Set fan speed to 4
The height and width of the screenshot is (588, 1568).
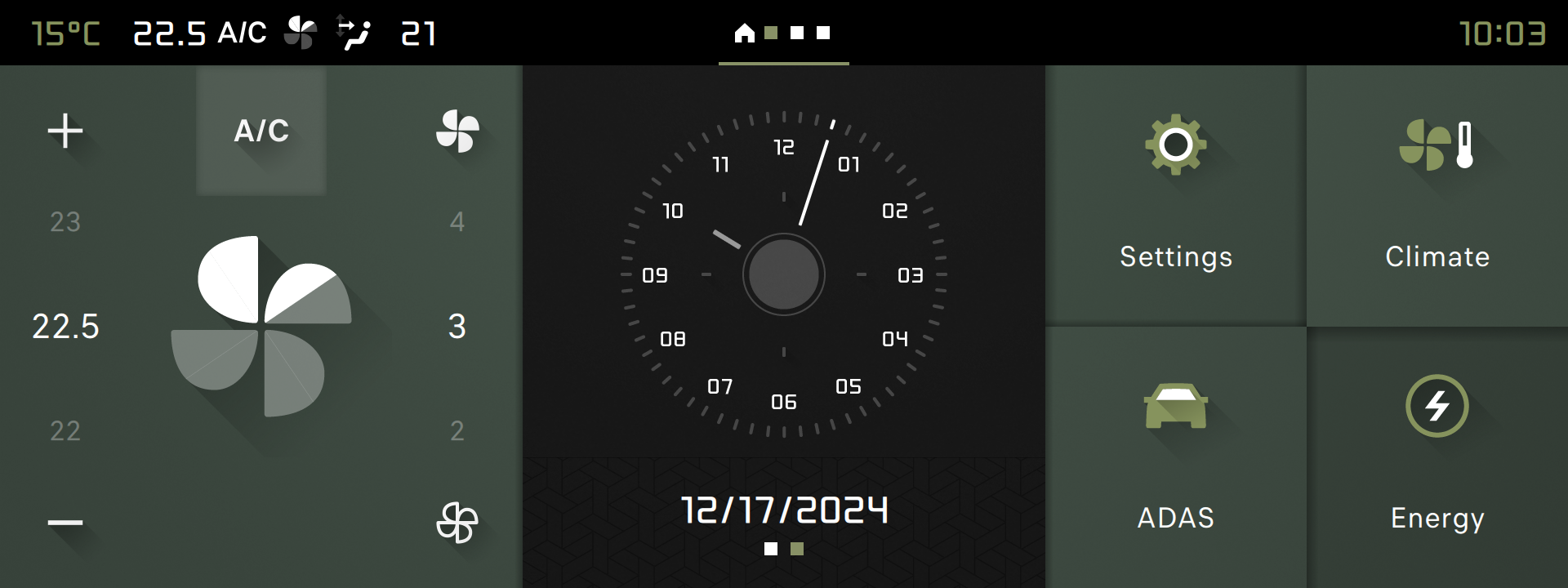[x=457, y=222]
